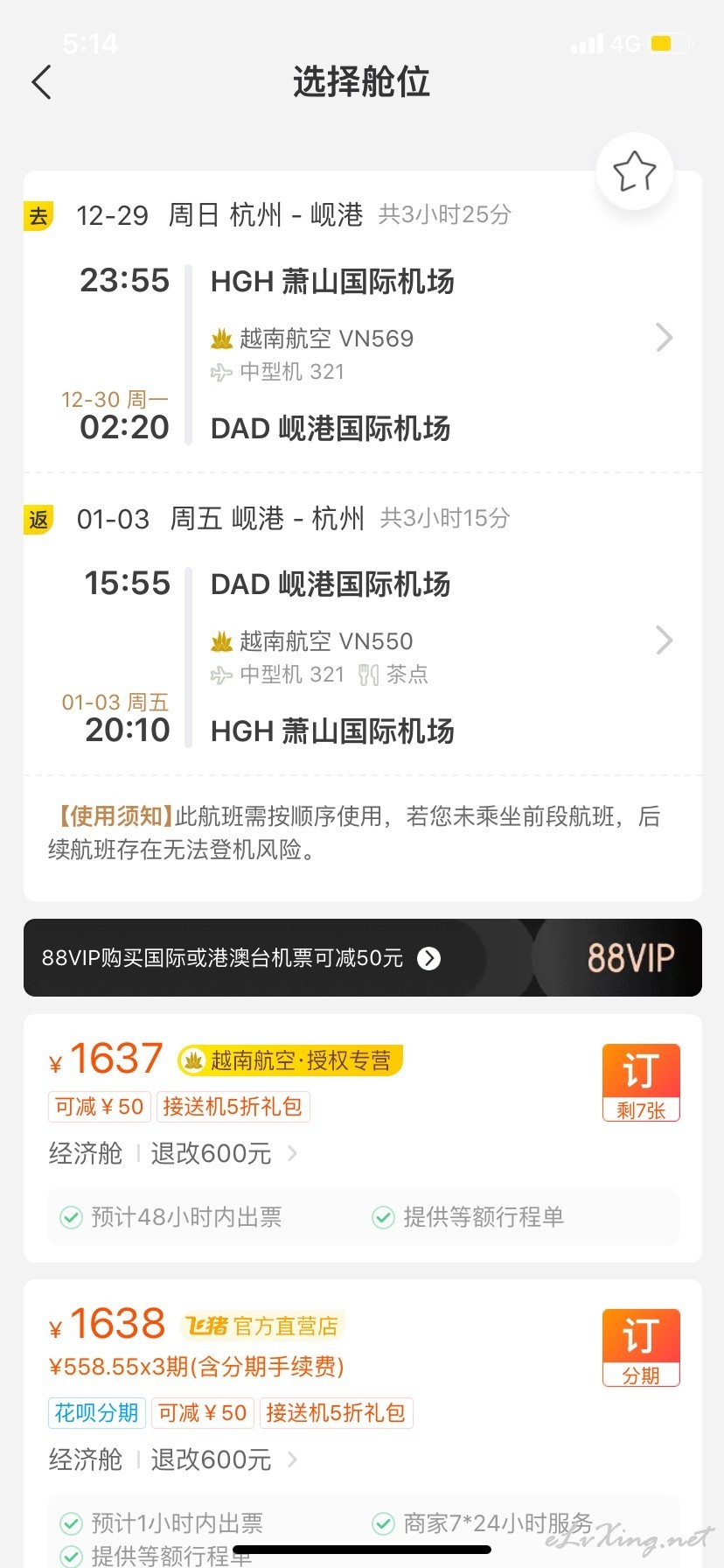
Task: Open the 88VIP discount banner
Action: pyautogui.click(x=363, y=958)
